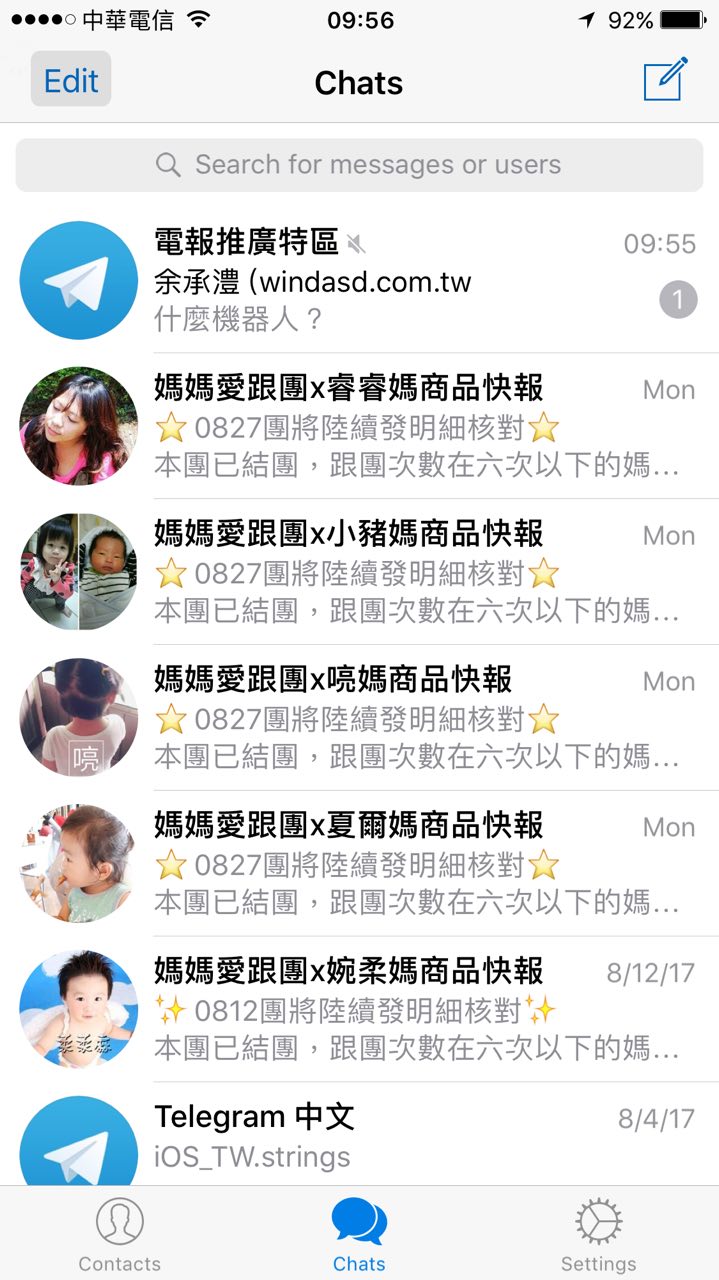719x1280 pixels.
Task: Open the 媽媽愛跟團x睿睿媽商品快報 chat
Action: pos(400,426)
